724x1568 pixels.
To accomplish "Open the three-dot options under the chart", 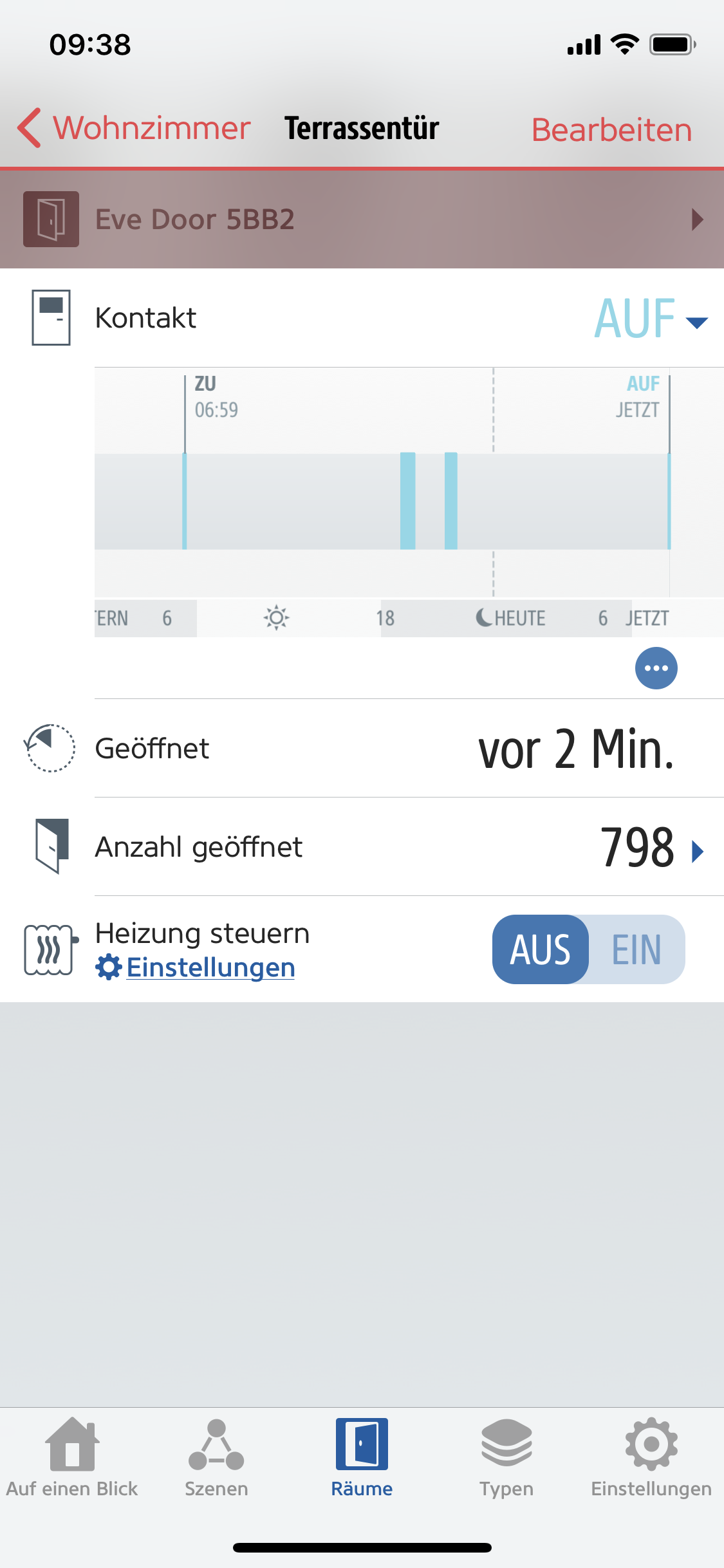I will coord(656,668).
